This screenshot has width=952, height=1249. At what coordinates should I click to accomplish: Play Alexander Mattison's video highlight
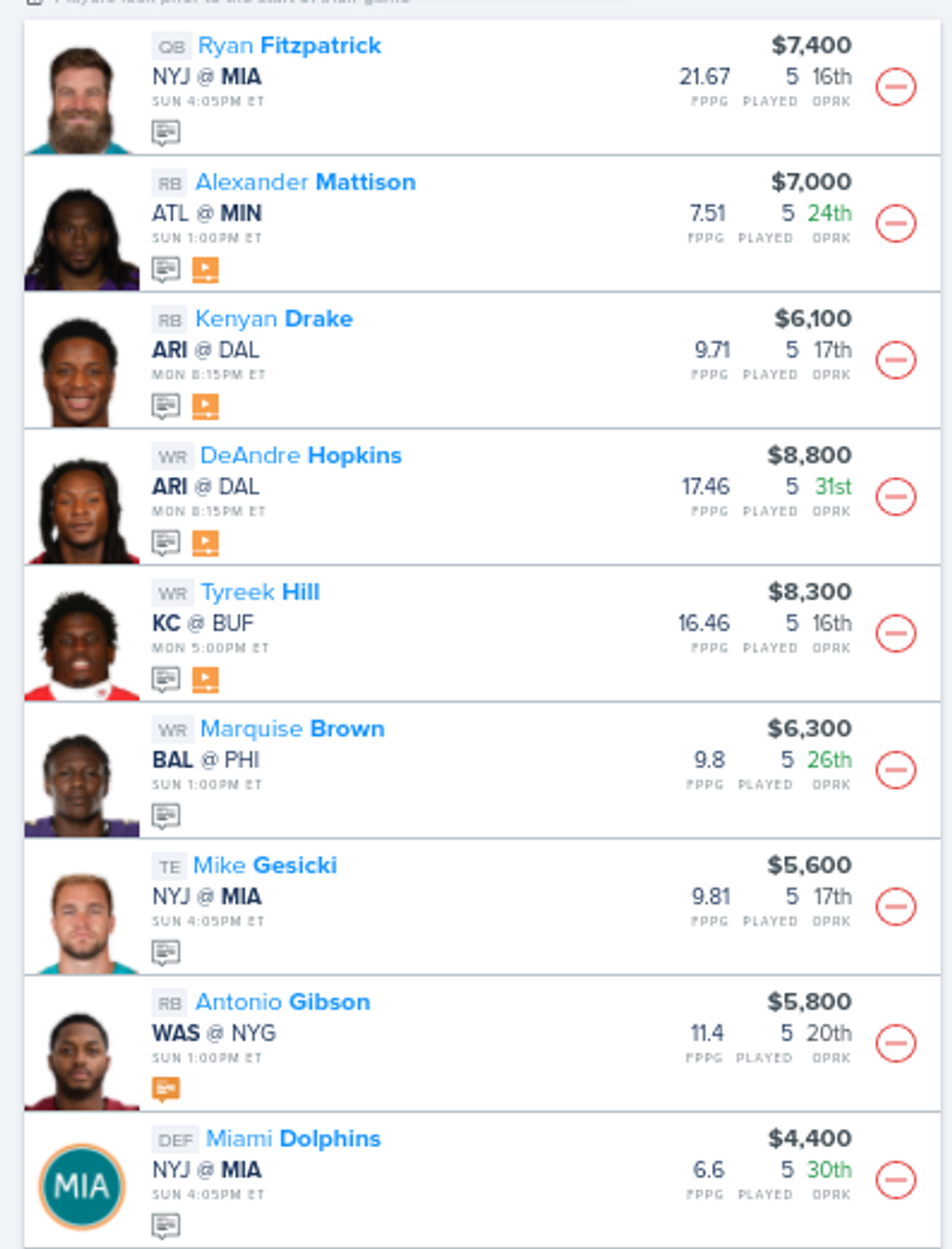[205, 269]
